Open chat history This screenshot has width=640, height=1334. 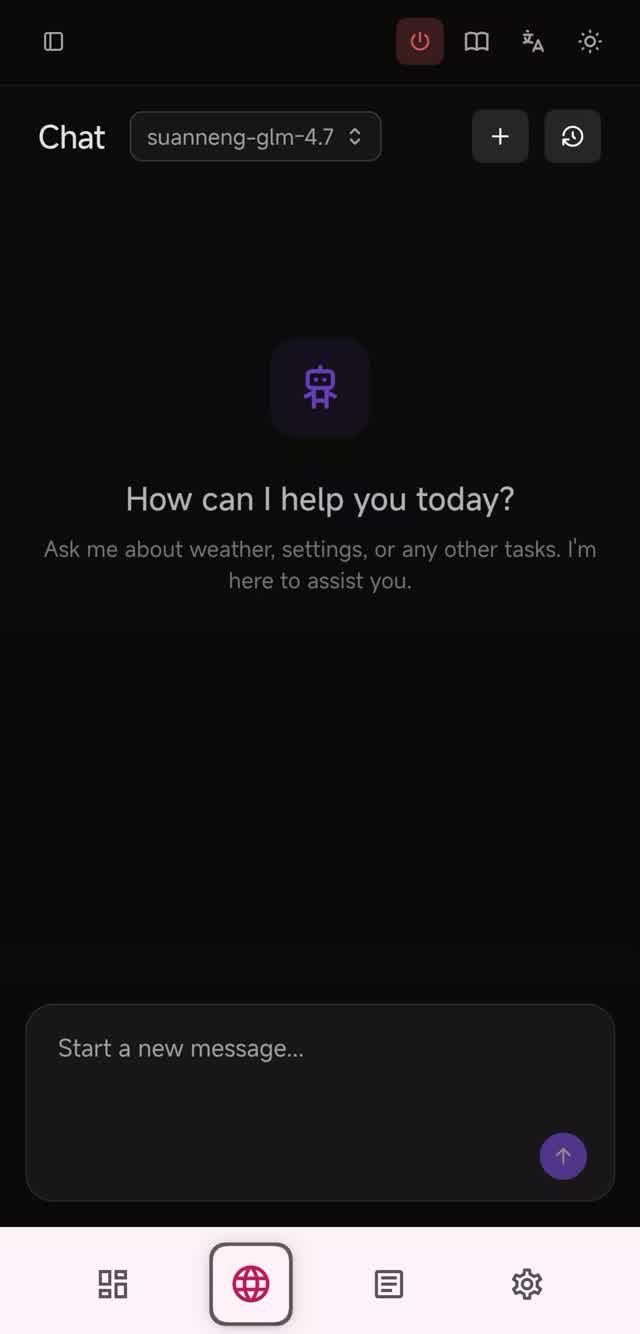coord(572,137)
